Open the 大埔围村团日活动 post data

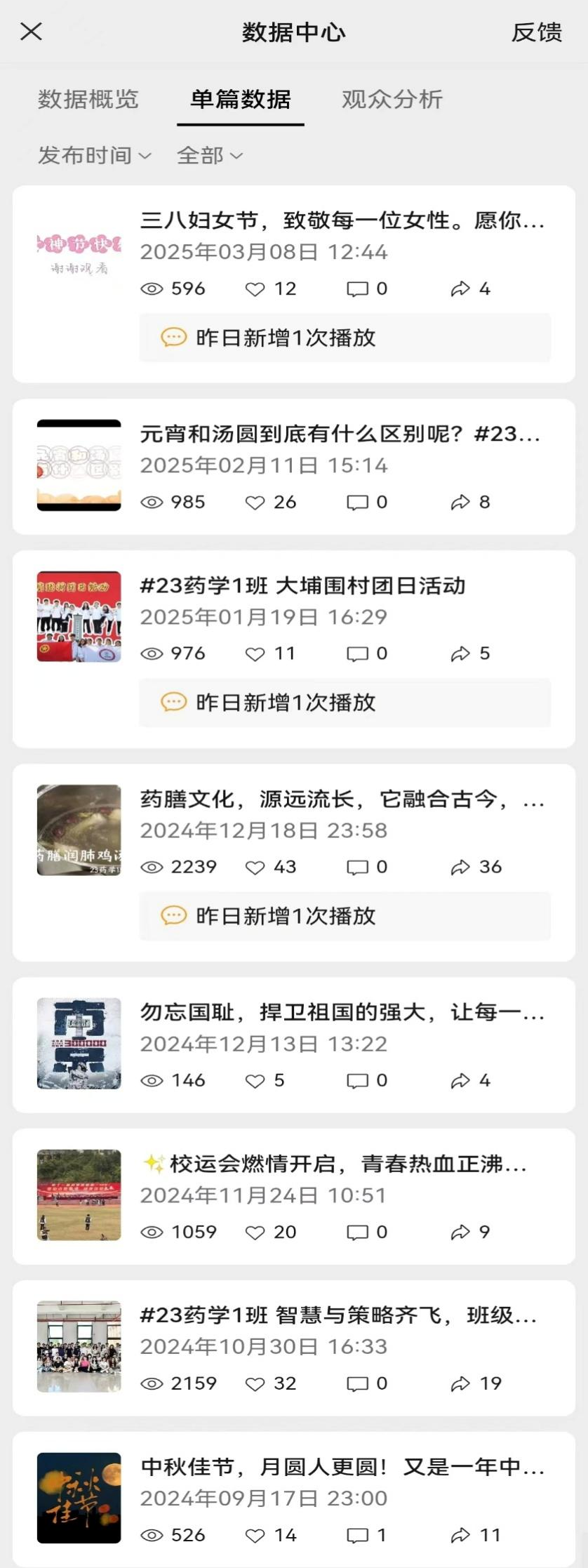tap(303, 586)
